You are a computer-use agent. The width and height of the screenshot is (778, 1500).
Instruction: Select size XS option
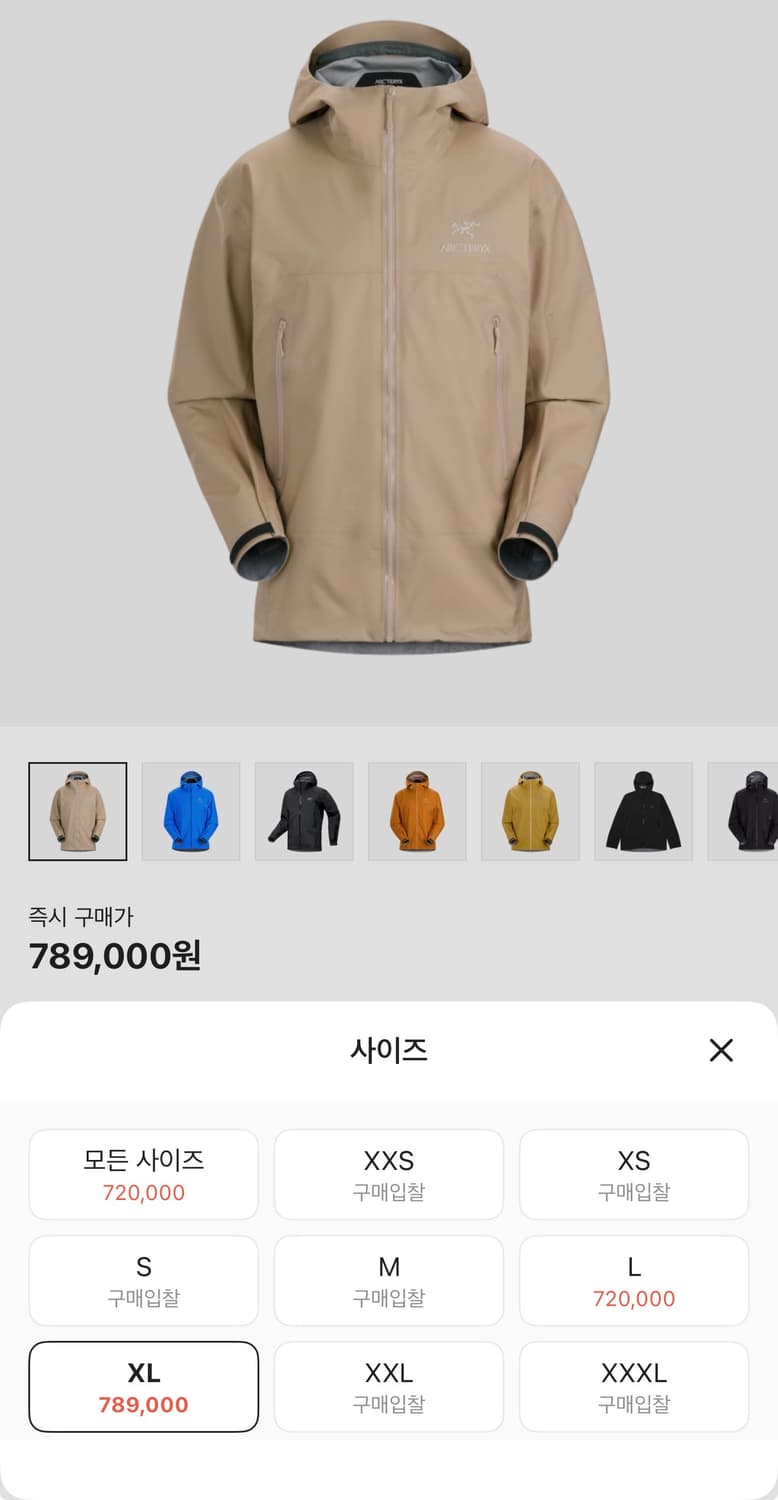pyautogui.click(x=634, y=1174)
